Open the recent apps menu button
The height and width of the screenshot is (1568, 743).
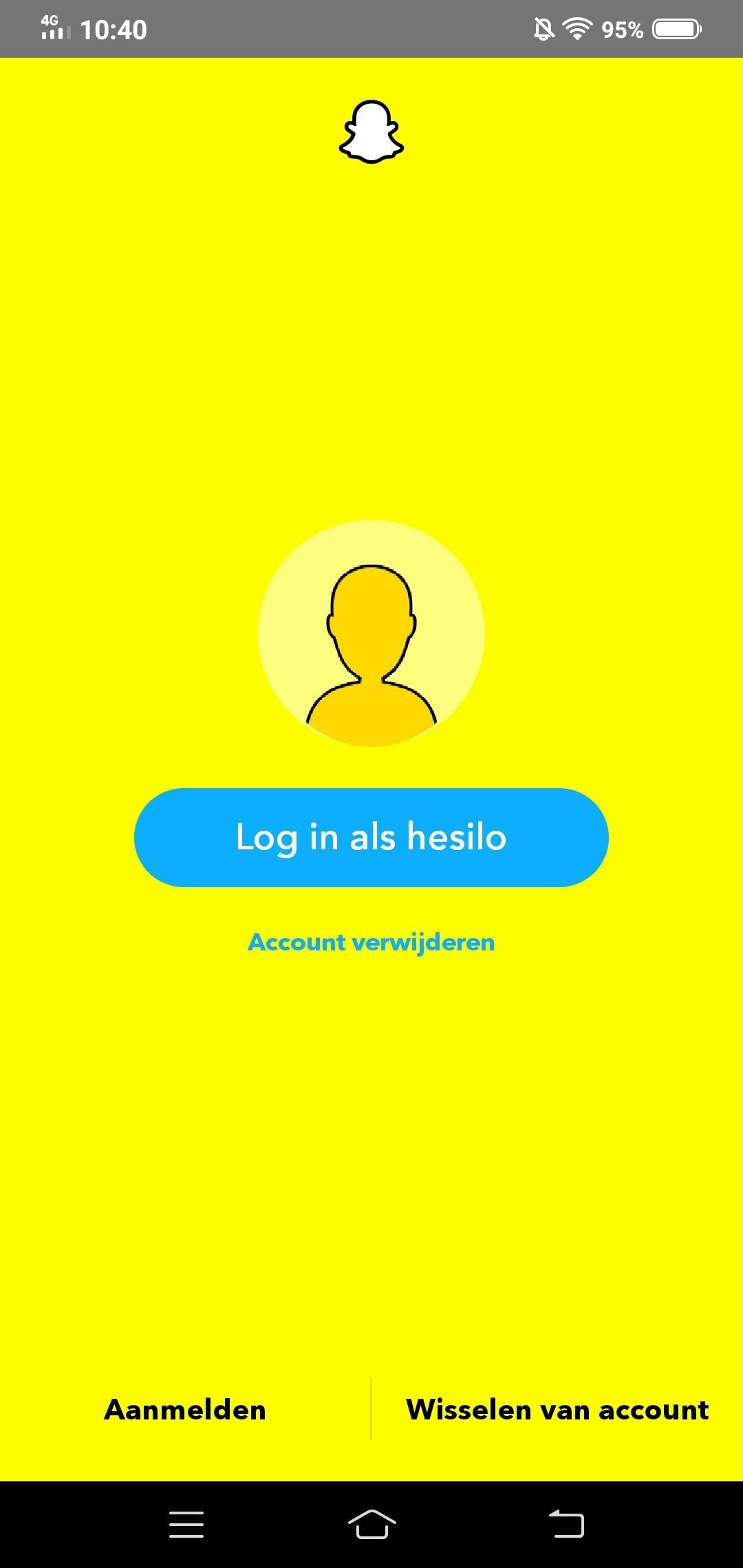[186, 1524]
